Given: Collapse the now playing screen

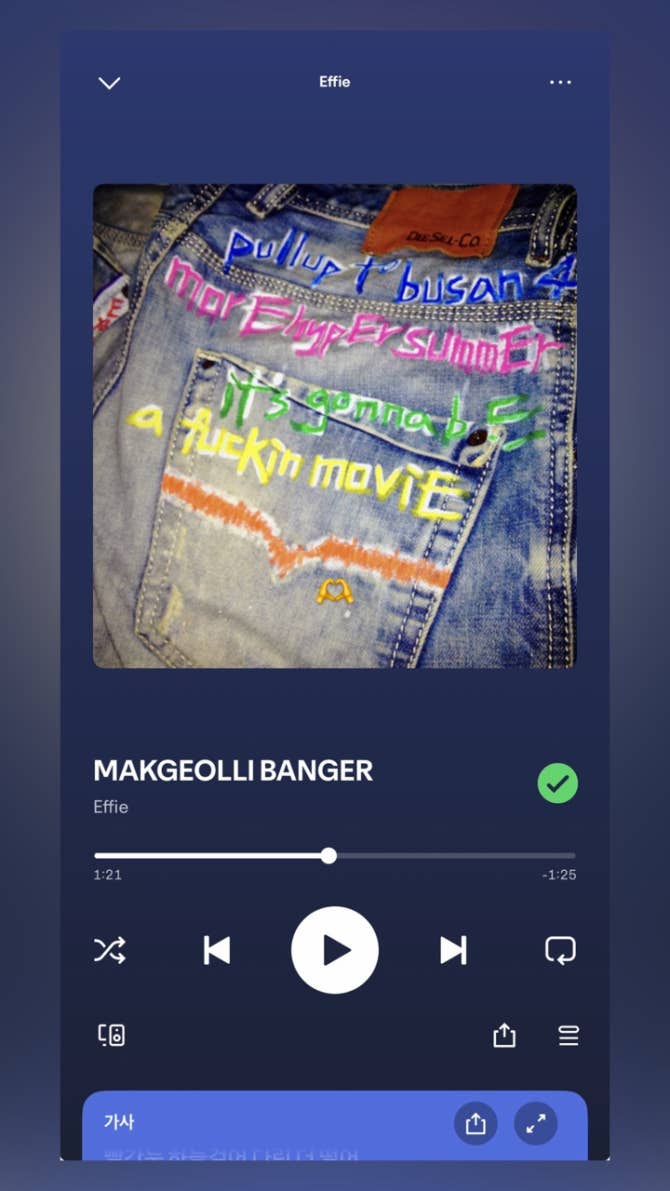Looking at the screenshot, I should [109, 83].
